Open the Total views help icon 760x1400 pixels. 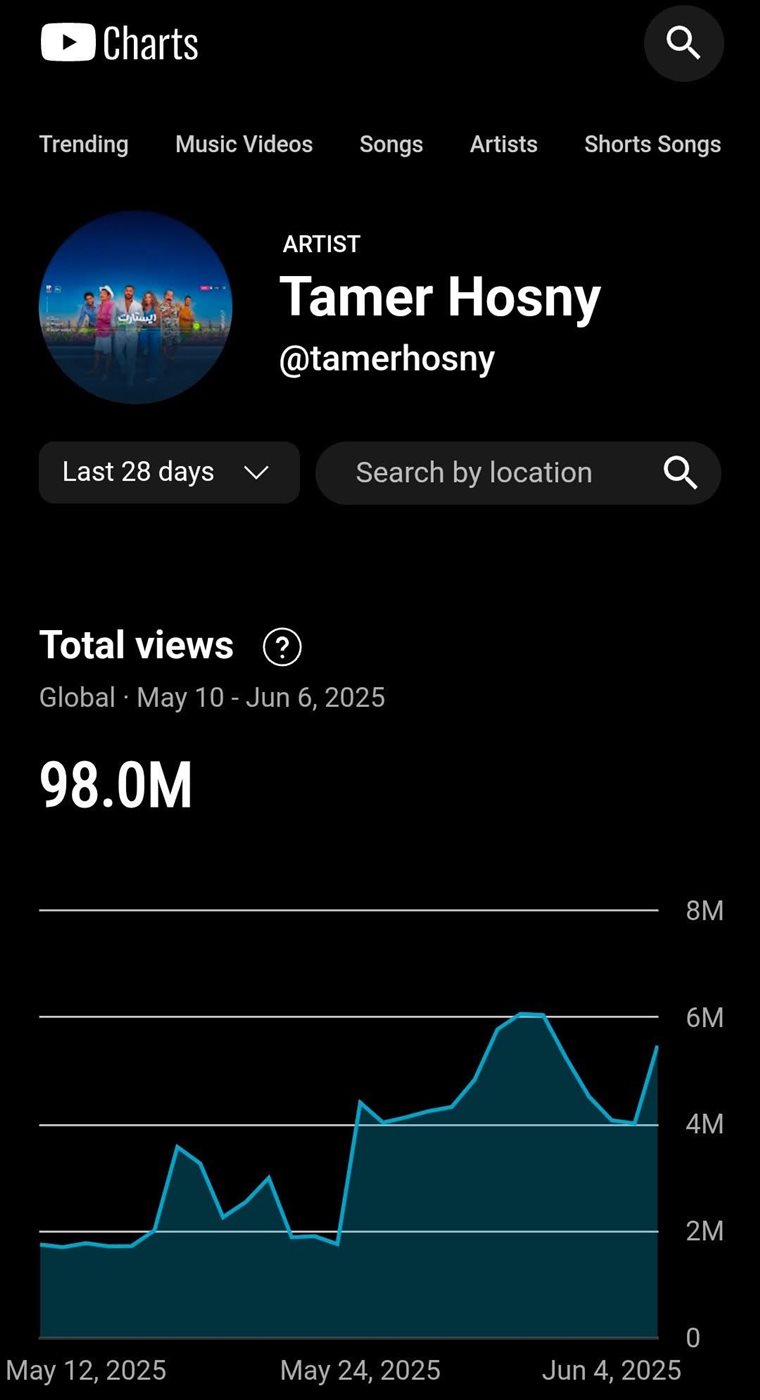coord(282,647)
